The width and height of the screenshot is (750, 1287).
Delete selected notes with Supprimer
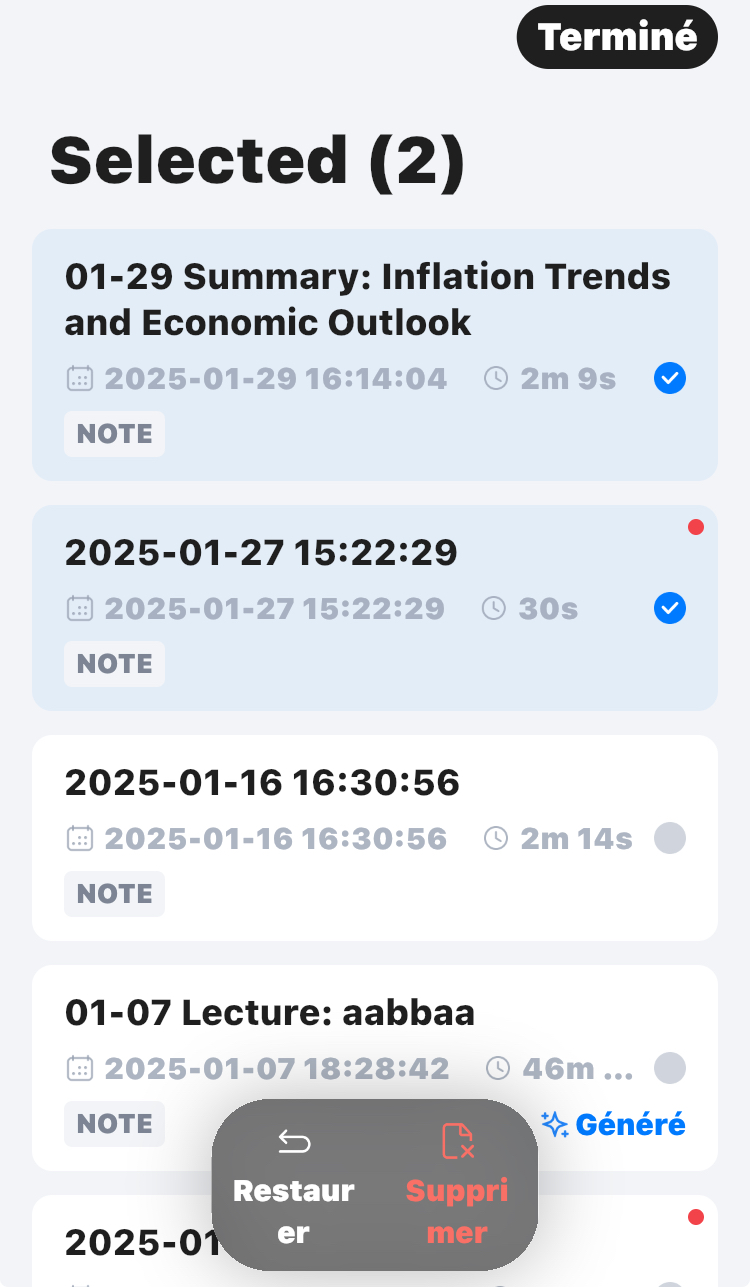[457, 1185]
